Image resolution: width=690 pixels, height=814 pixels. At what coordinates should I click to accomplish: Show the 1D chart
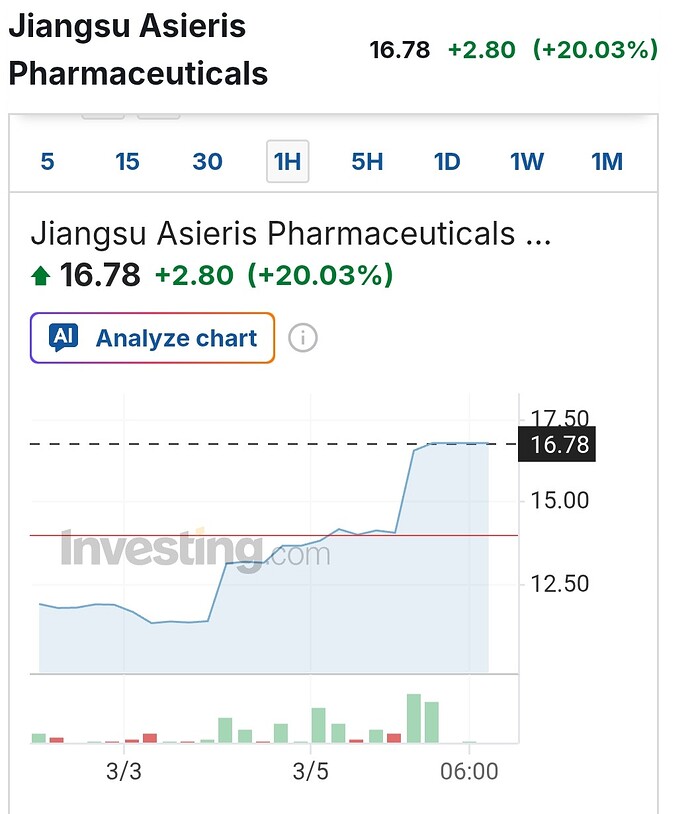click(447, 162)
